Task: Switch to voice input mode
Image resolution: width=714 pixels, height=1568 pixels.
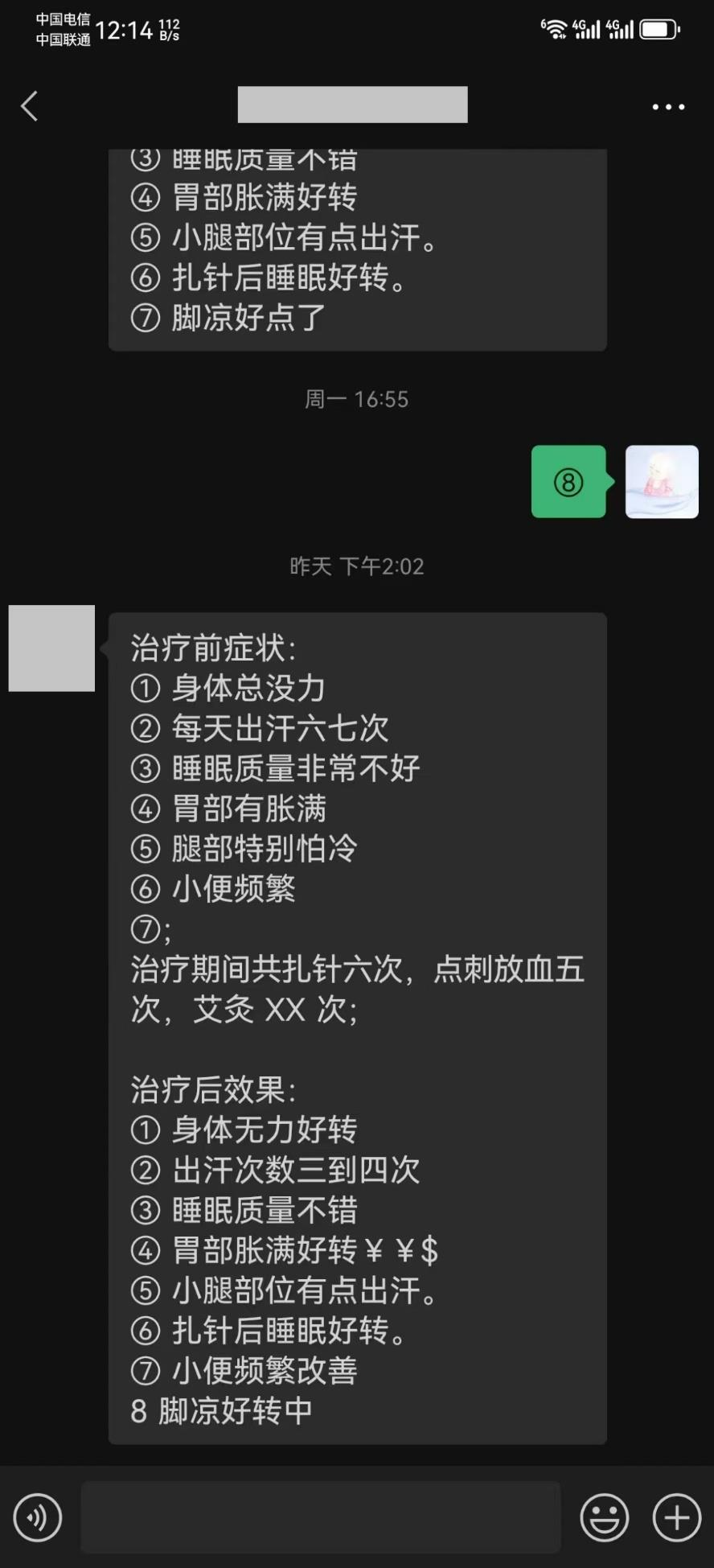Action: point(38,1517)
